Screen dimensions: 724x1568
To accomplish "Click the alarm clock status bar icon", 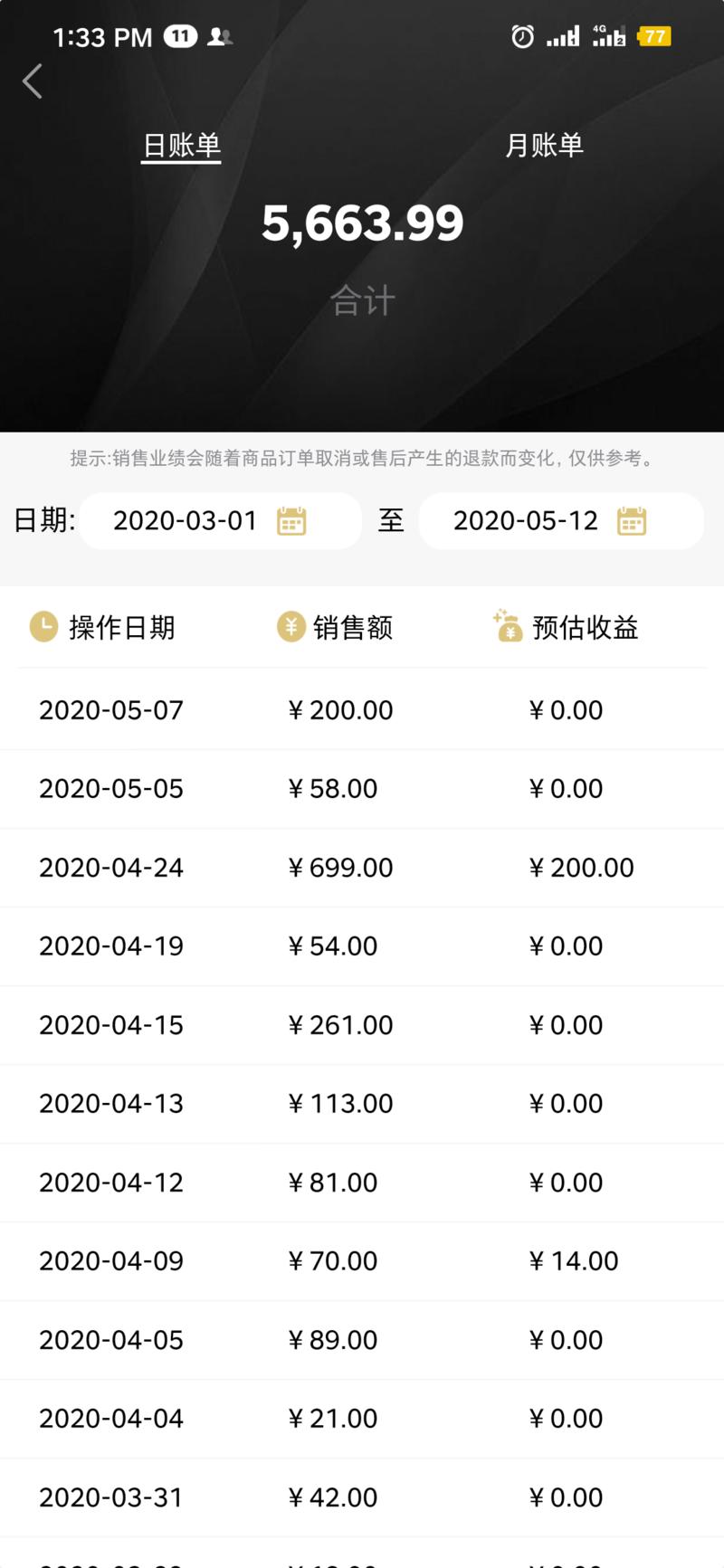I will coord(522,36).
